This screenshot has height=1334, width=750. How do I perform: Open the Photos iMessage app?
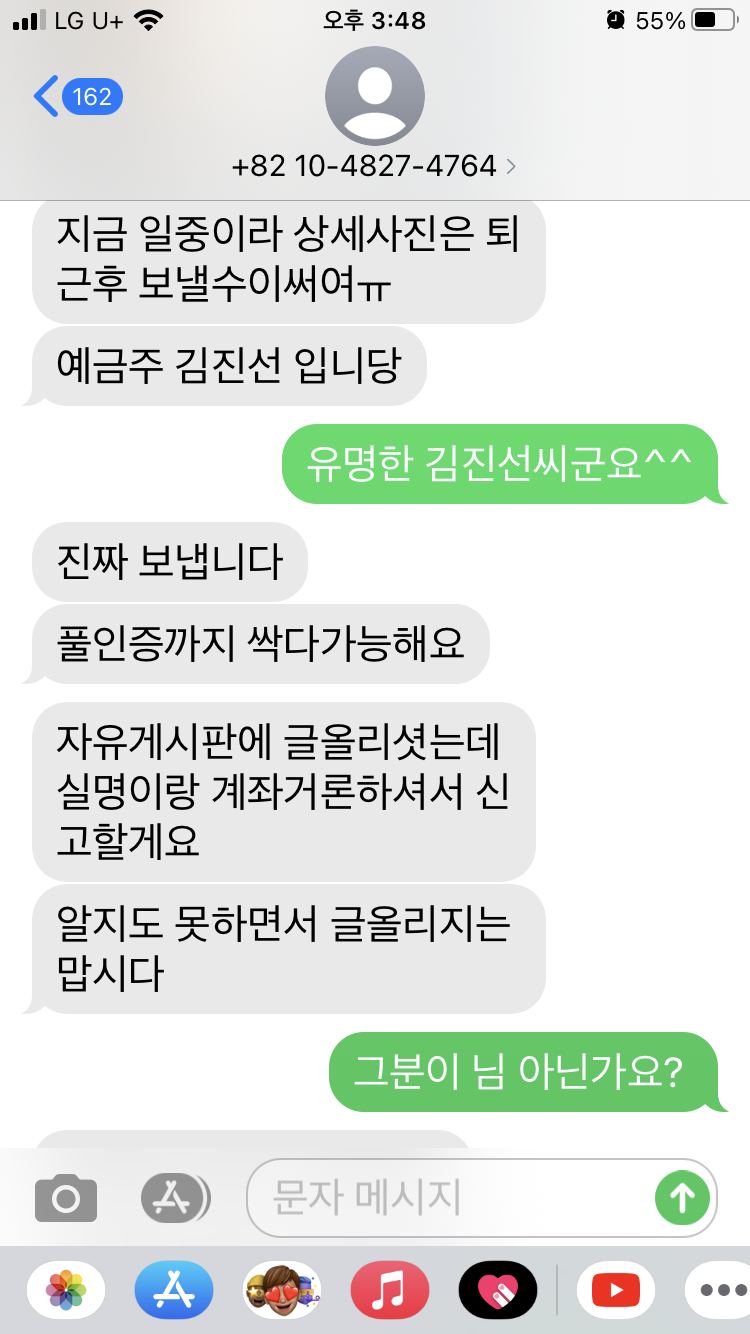click(x=66, y=1290)
